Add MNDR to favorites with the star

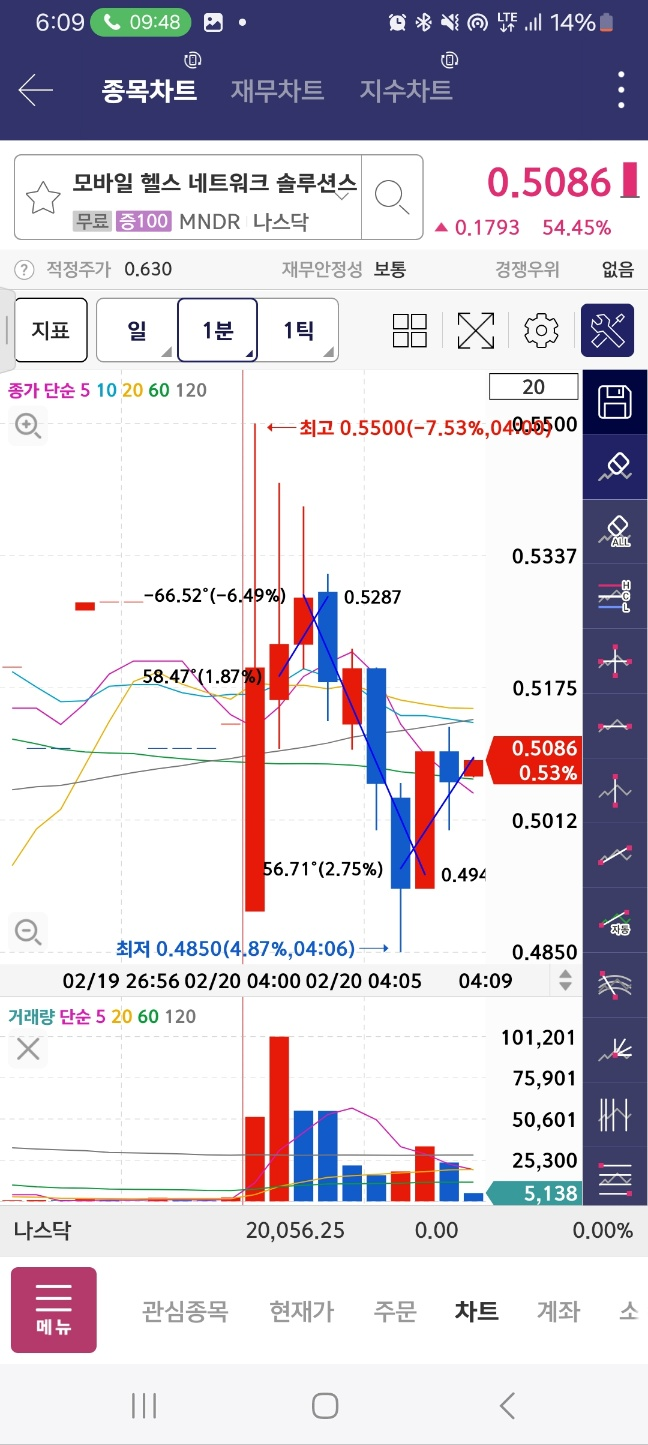coord(43,198)
